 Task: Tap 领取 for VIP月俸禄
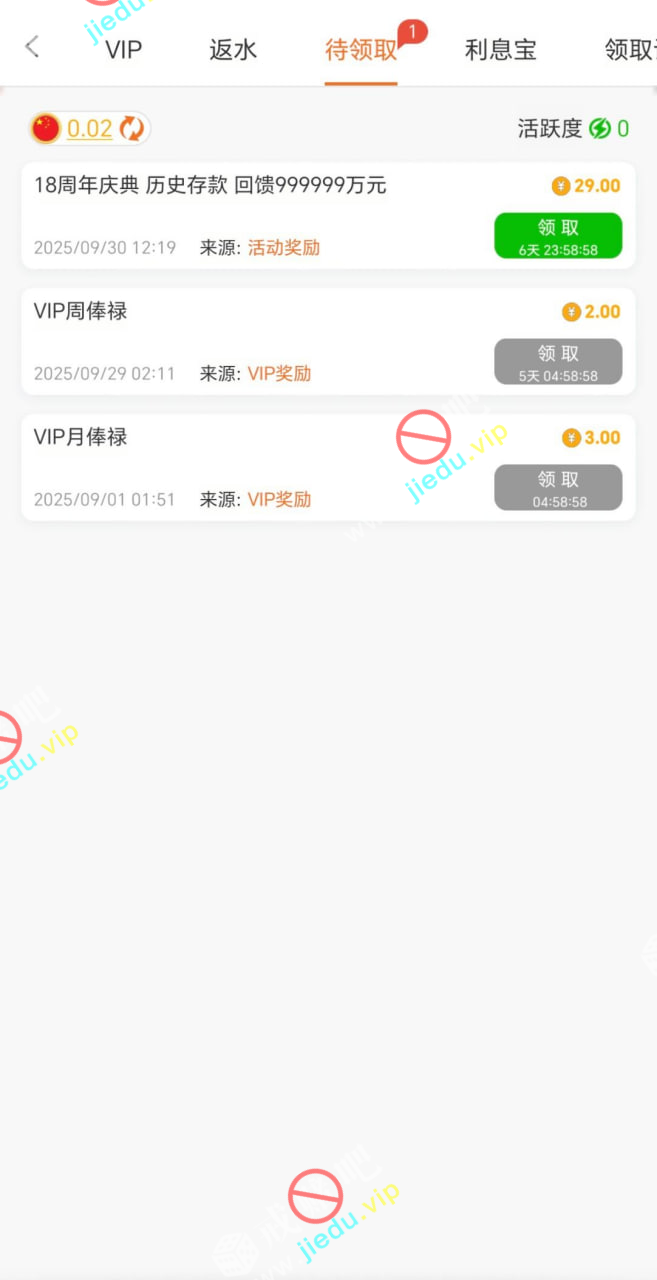pyautogui.click(x=558, y=488)
